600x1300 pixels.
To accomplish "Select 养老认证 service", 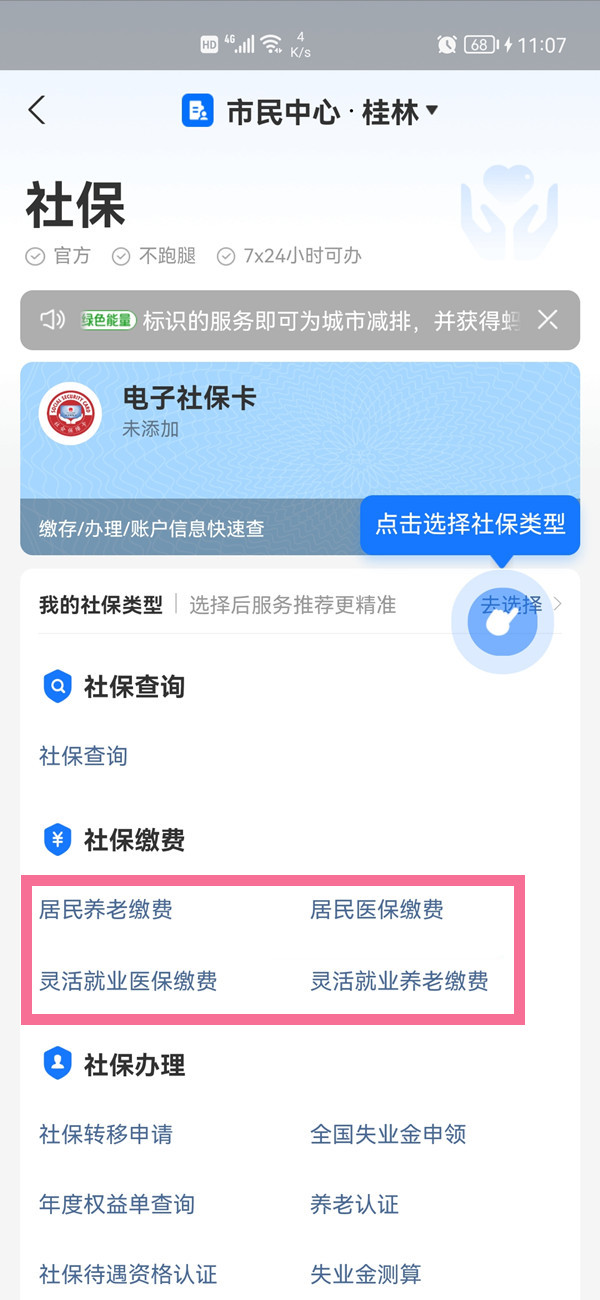I will pos(355,1204).
